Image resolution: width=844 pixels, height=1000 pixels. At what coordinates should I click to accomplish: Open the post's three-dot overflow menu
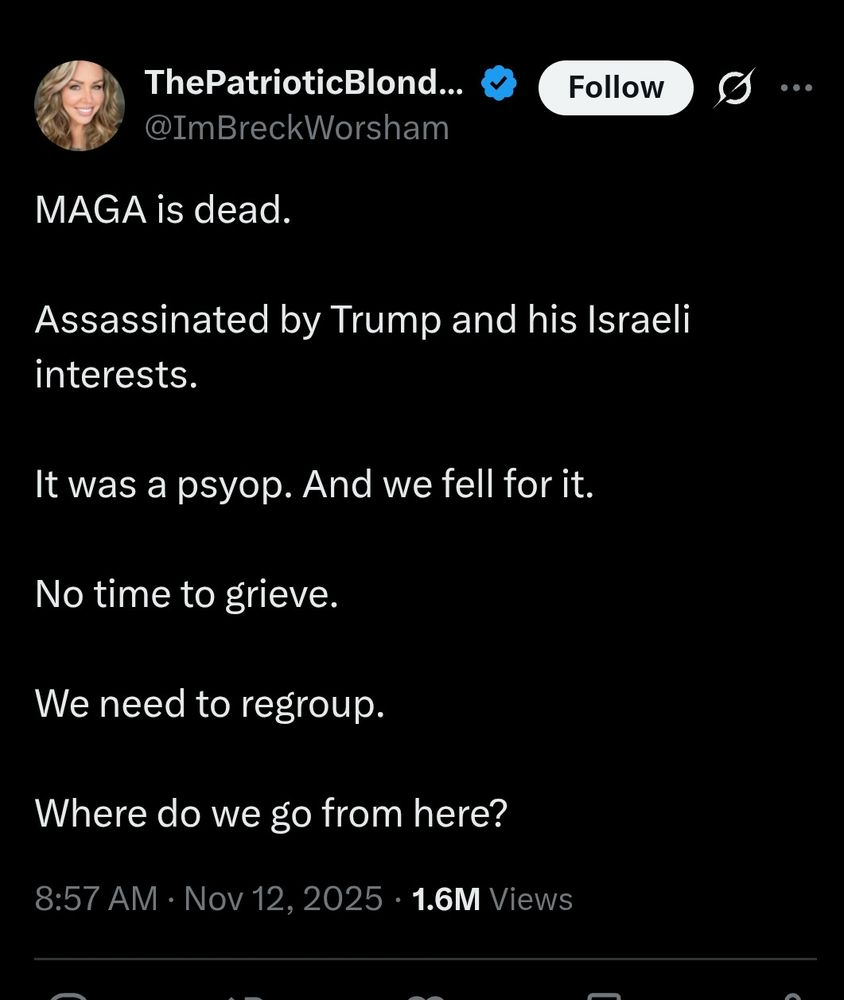(796, 88)
